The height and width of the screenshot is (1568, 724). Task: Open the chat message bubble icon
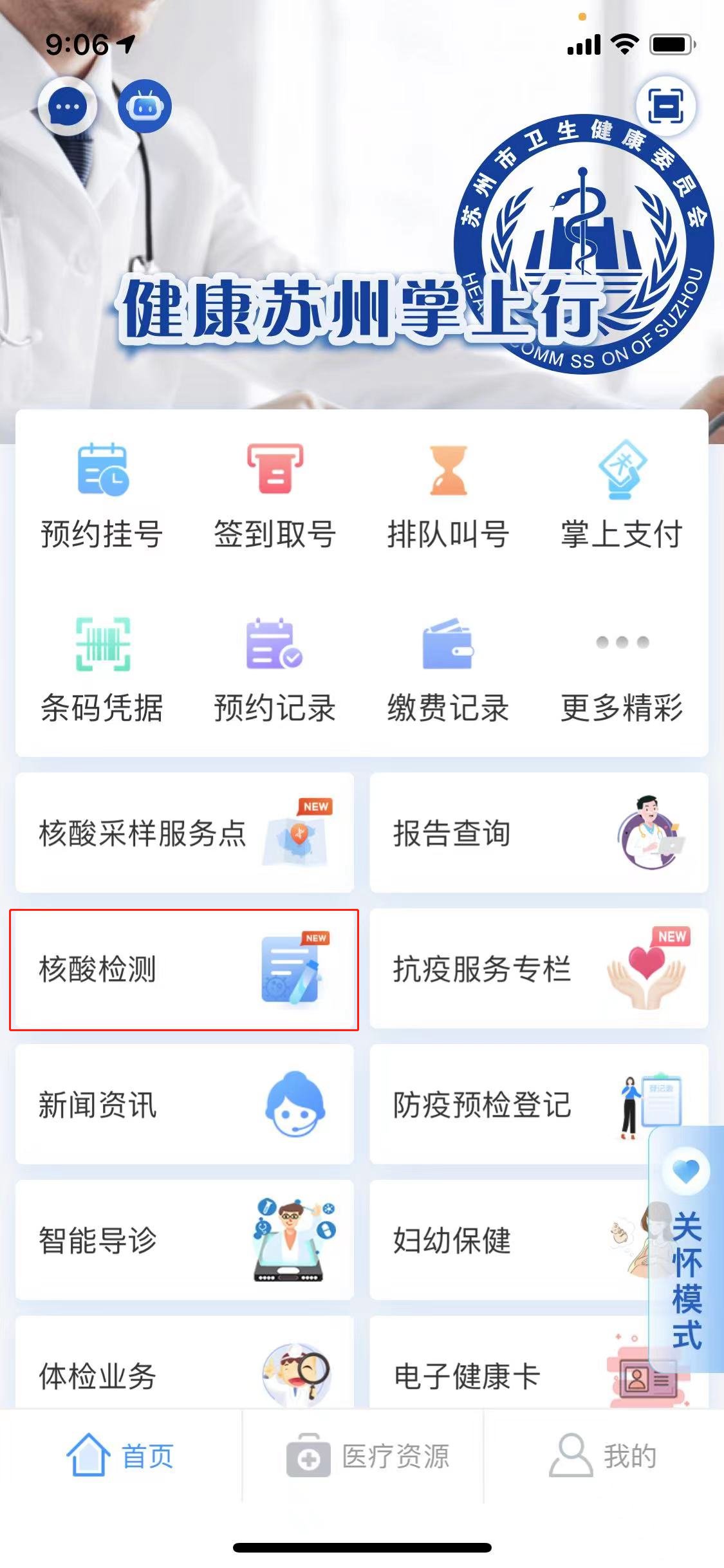tap(68, 106)
